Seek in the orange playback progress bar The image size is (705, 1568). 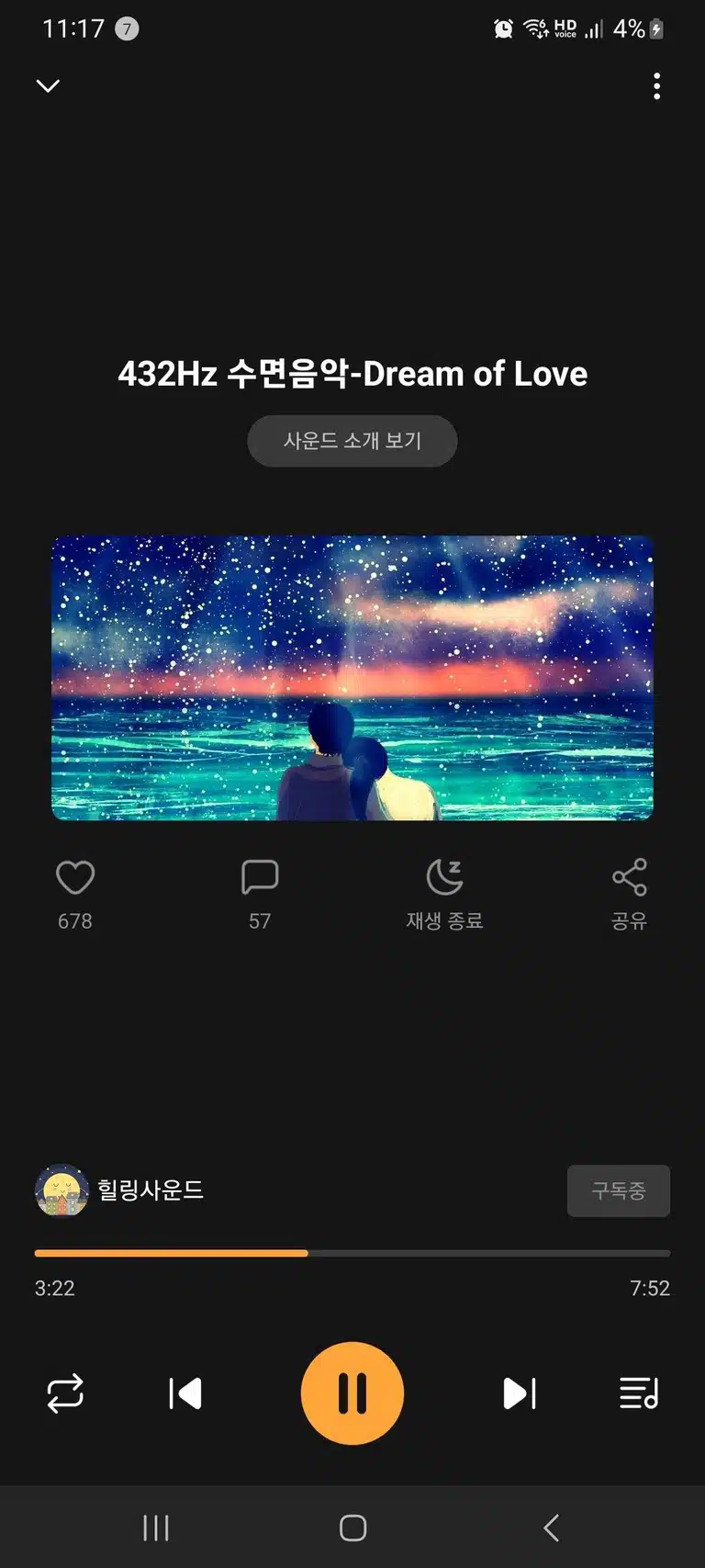point(352,1253)
